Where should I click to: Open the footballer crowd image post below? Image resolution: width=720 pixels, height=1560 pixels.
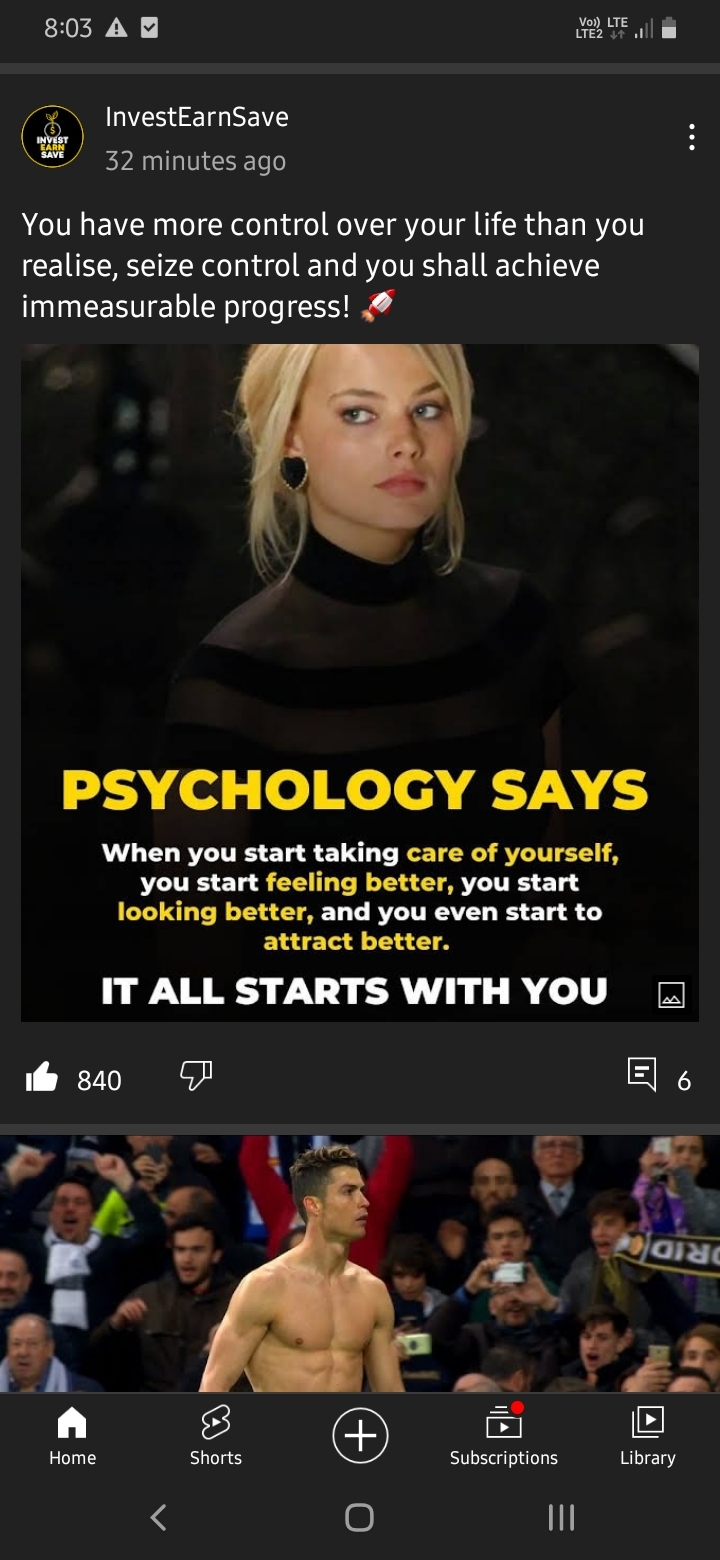coord(360,1263)
